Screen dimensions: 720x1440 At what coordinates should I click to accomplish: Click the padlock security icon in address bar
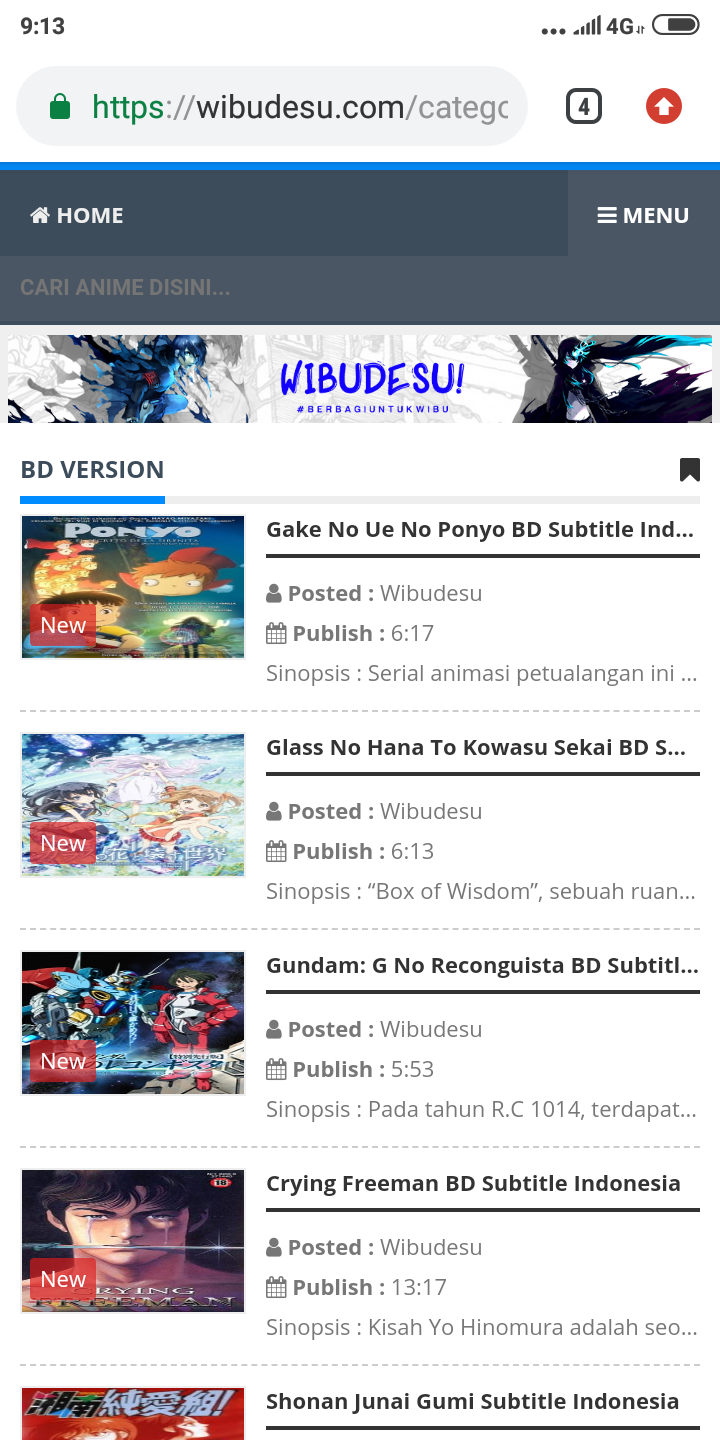62,105
